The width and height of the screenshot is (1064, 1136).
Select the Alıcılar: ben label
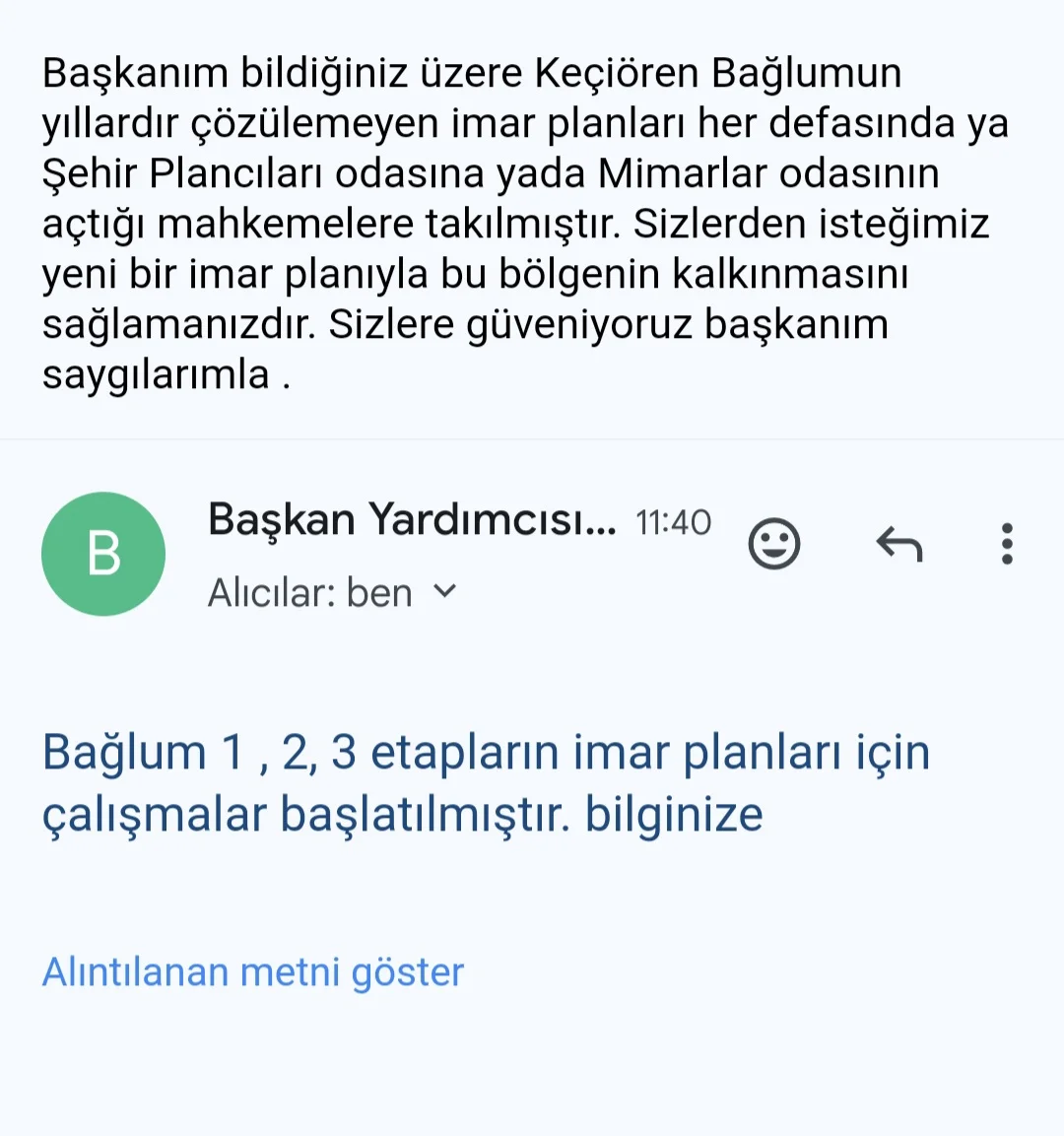pyautogui.click(x=310, y=591)
